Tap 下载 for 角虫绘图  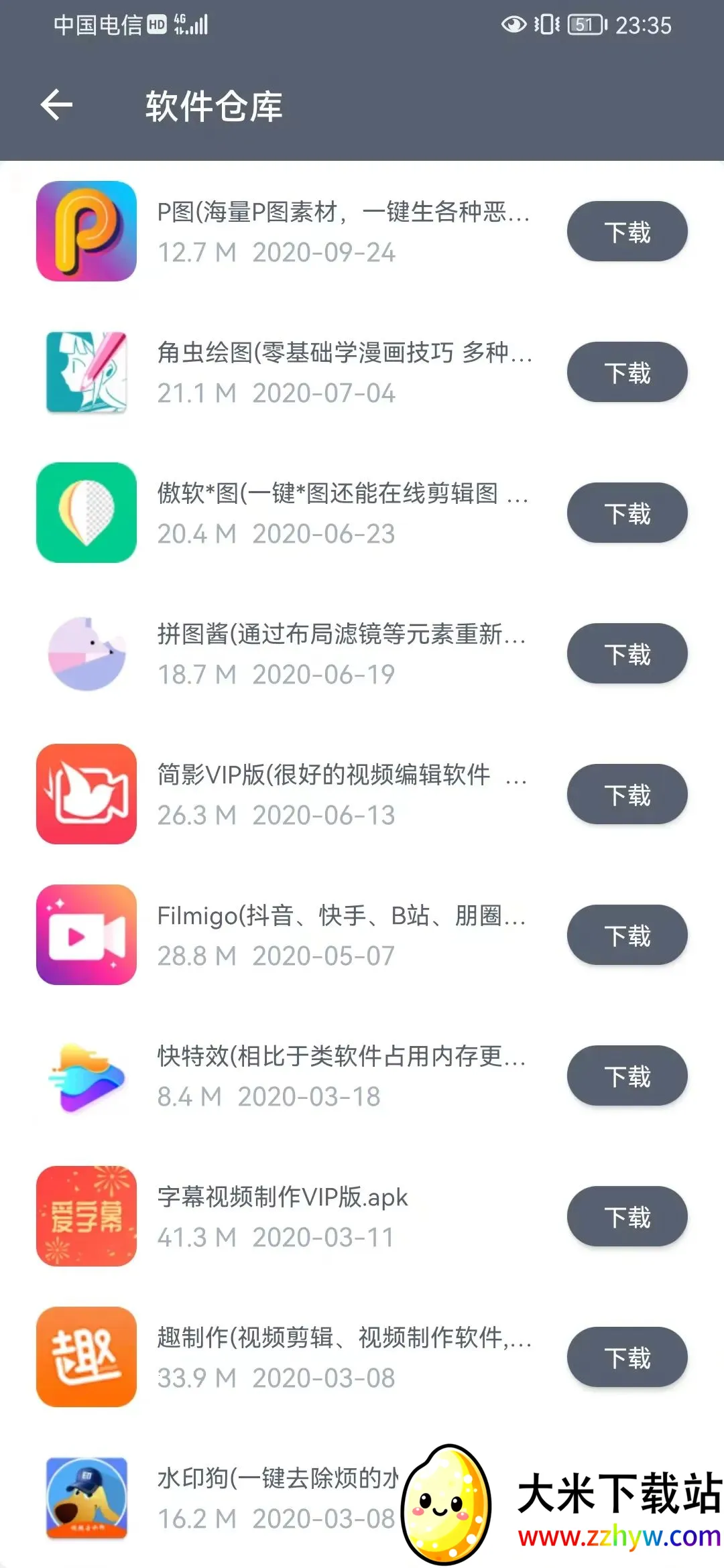point(627,373)
